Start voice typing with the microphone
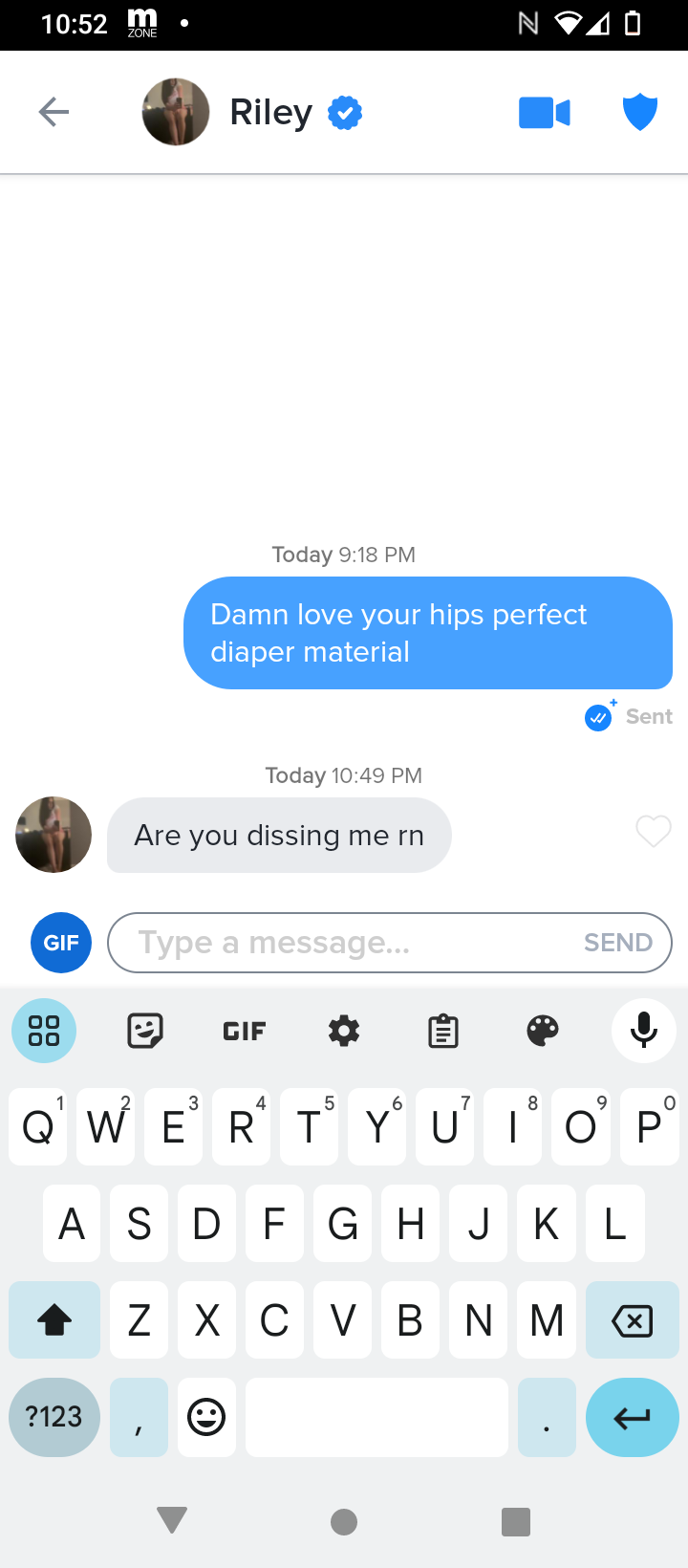Screen dimensions: 688x1568 coord(644,1031)
